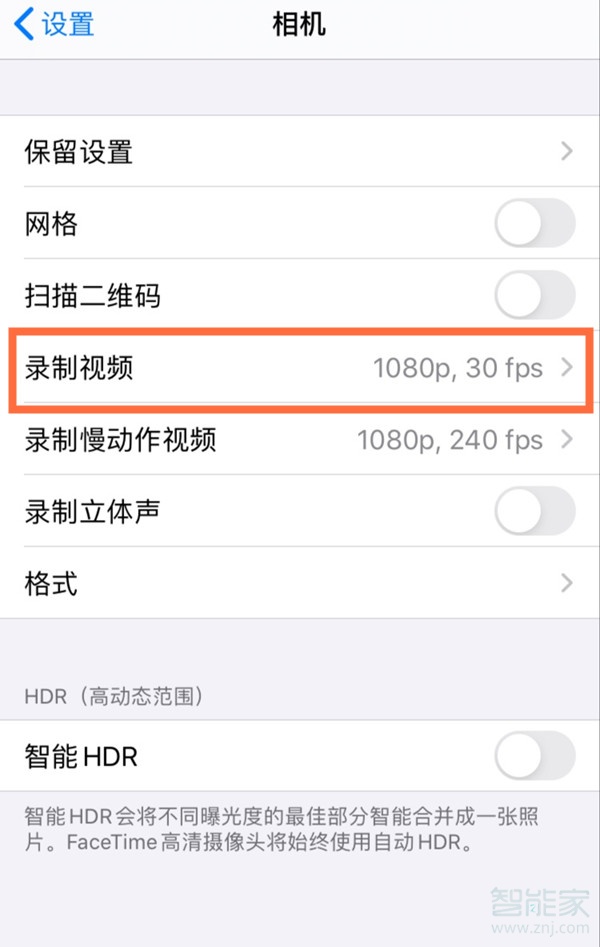Enable 扫描二维码

(x=535, y=296)
